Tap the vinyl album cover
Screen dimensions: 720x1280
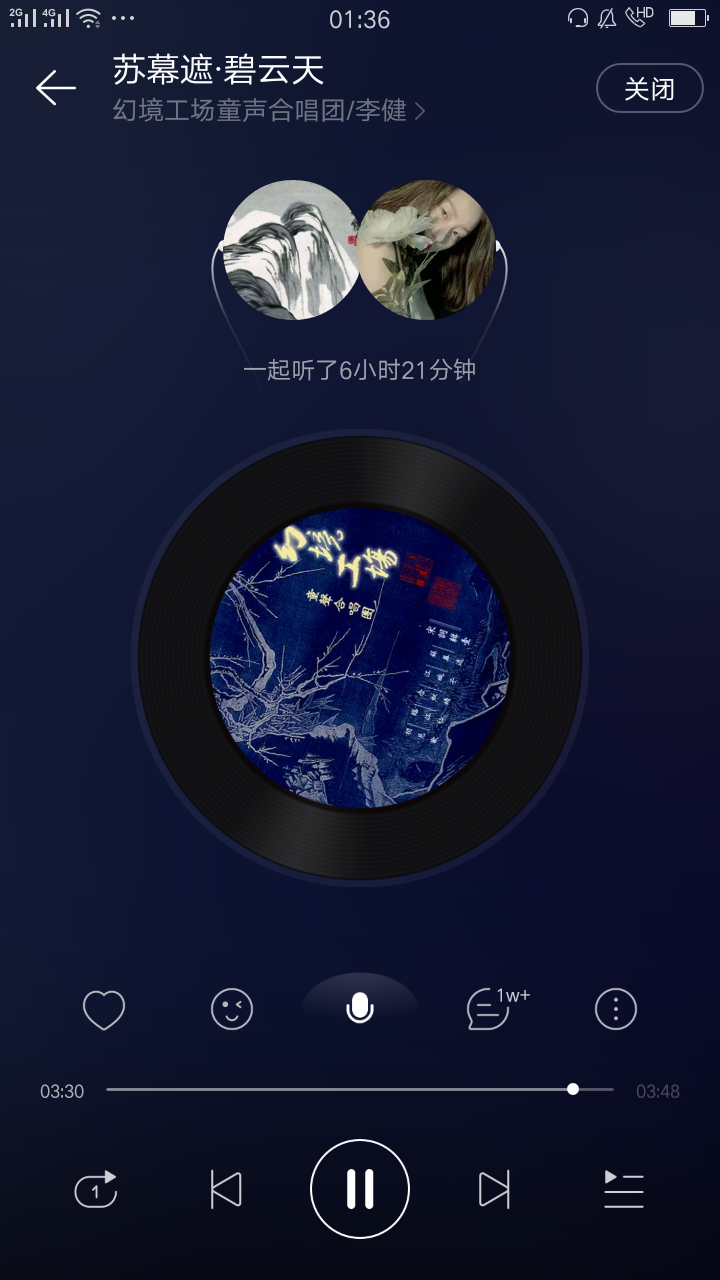pos(360,657)
